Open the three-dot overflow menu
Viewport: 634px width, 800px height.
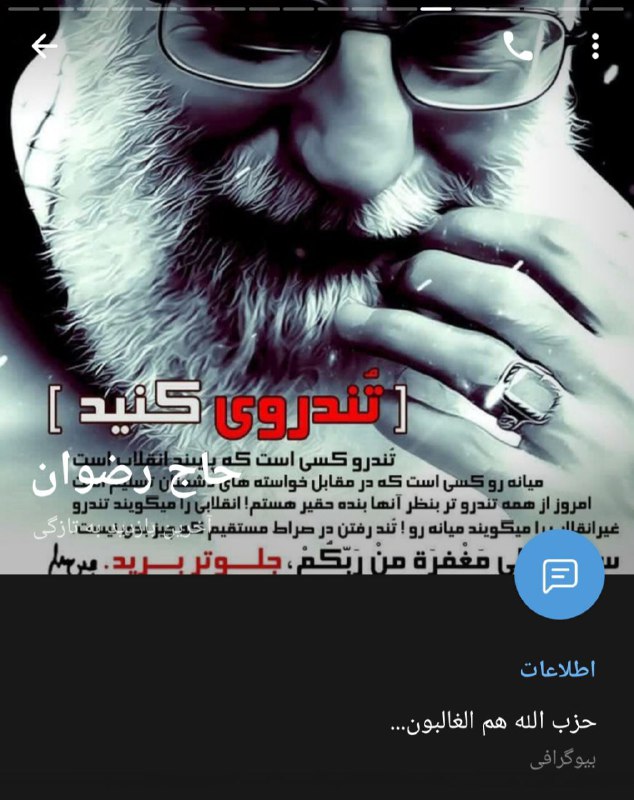pos(596,46)
